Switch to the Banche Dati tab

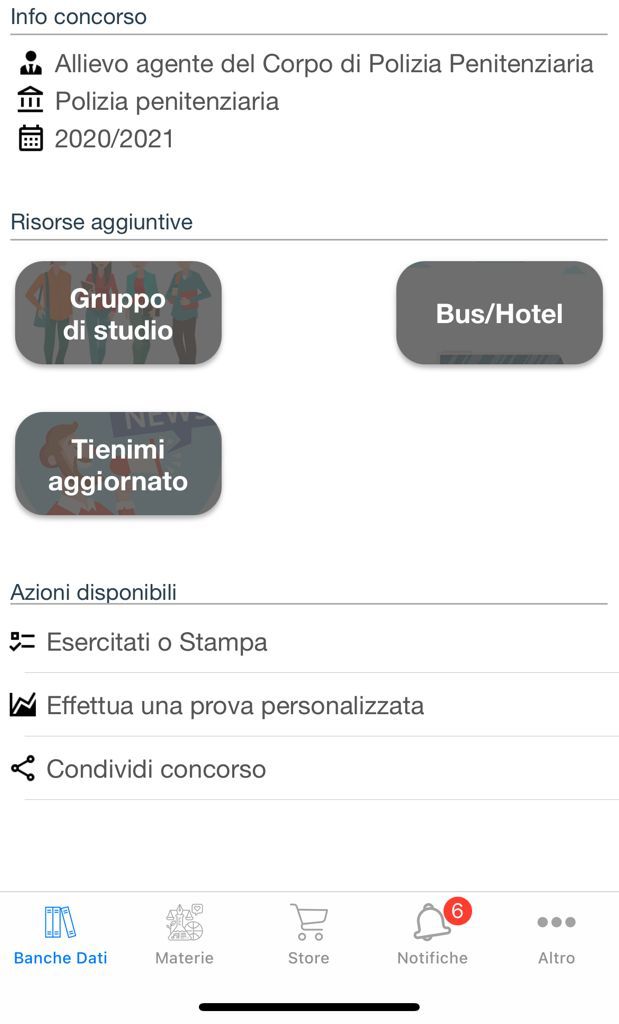tap(61, 935)
